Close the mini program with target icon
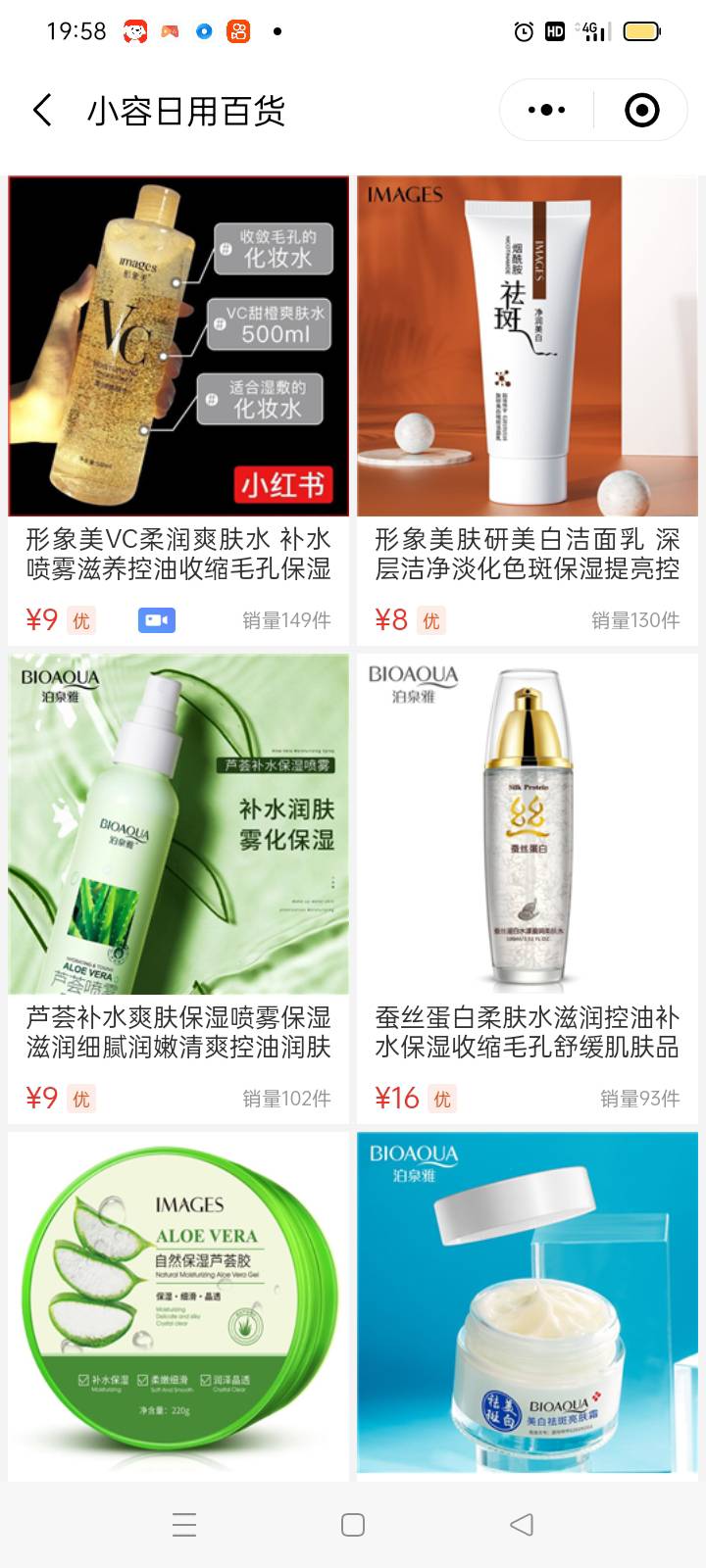706x1568 pixels. click(642, 110)
